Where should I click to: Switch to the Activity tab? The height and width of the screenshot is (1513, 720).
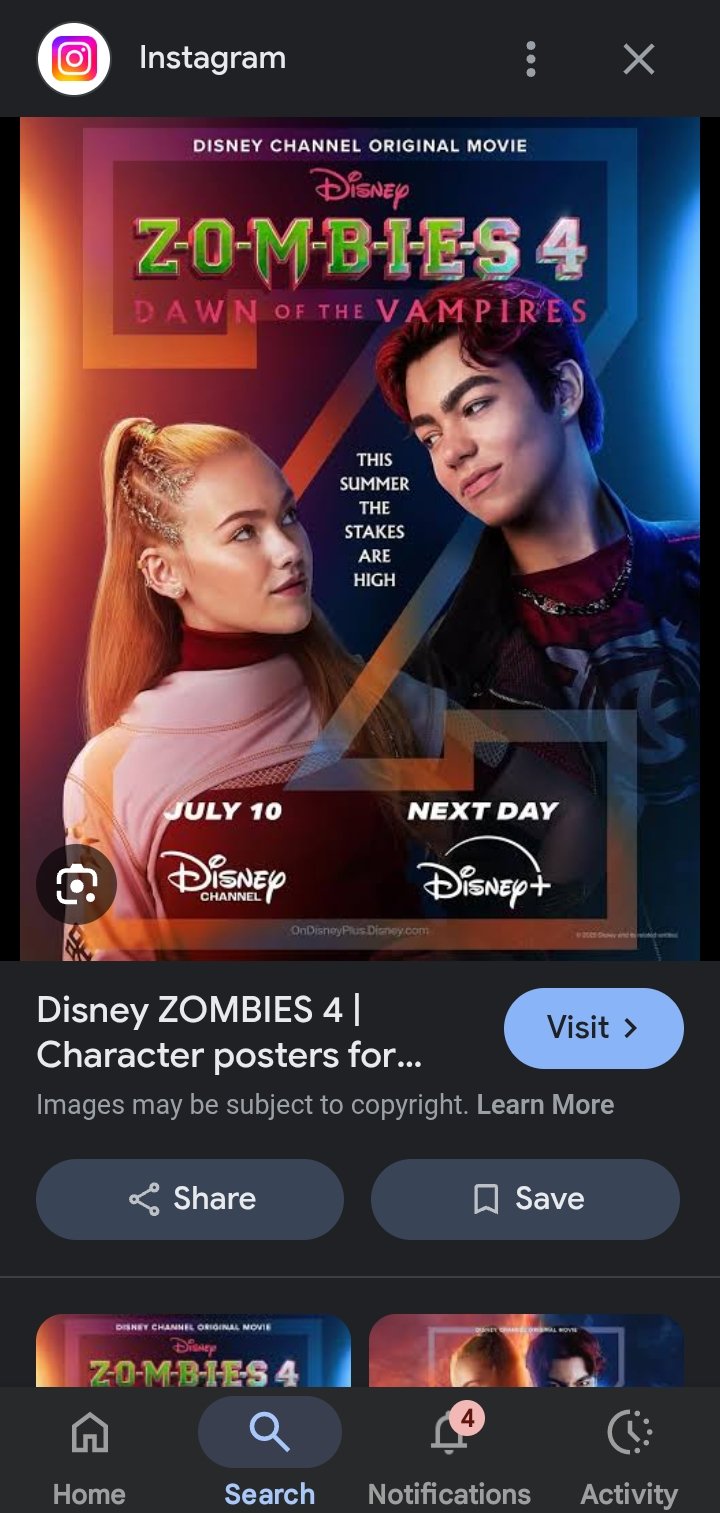tap(629, 1453)
